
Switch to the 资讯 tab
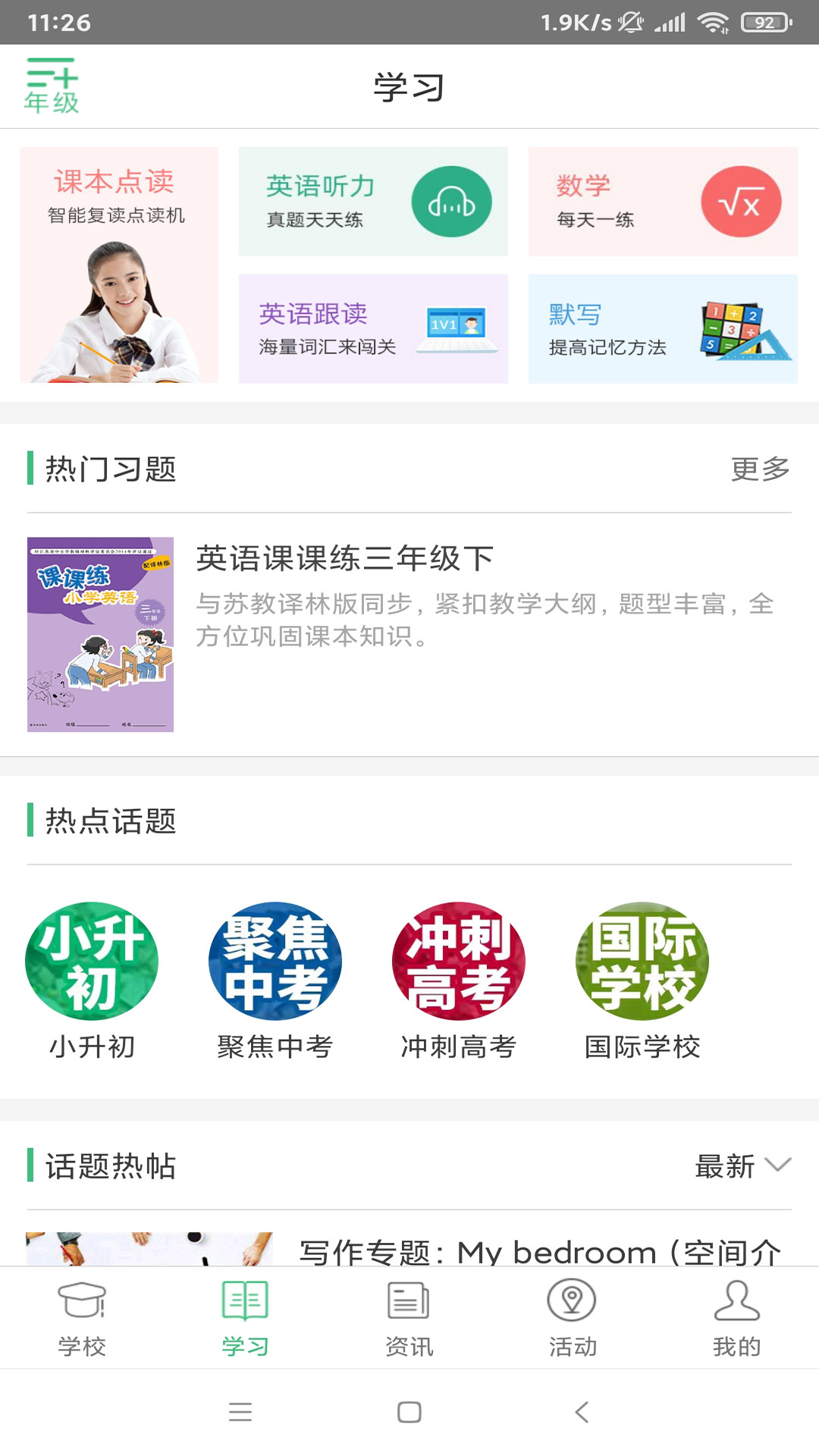point(409,1318)
